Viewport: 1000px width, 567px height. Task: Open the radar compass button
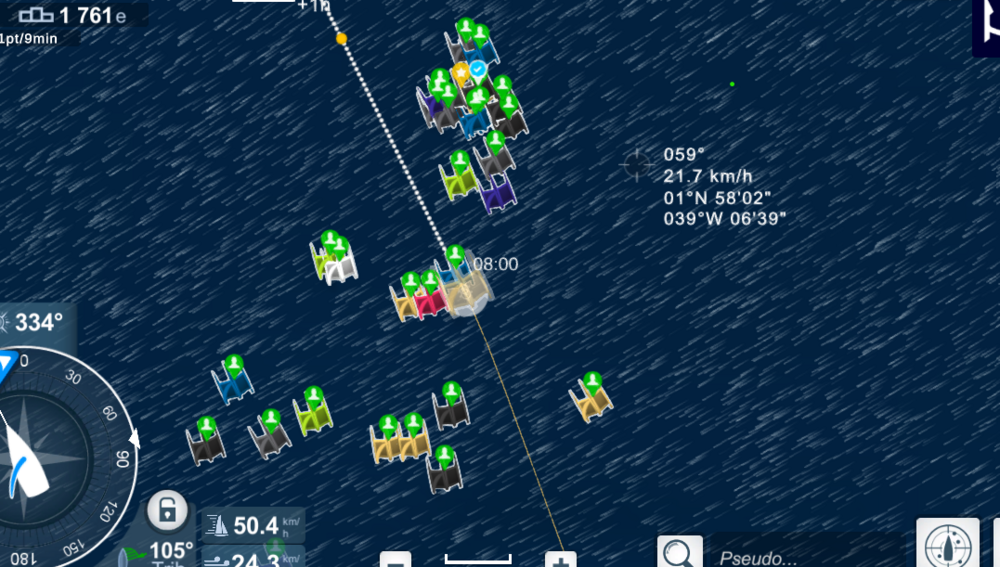[x=947, y=545]
